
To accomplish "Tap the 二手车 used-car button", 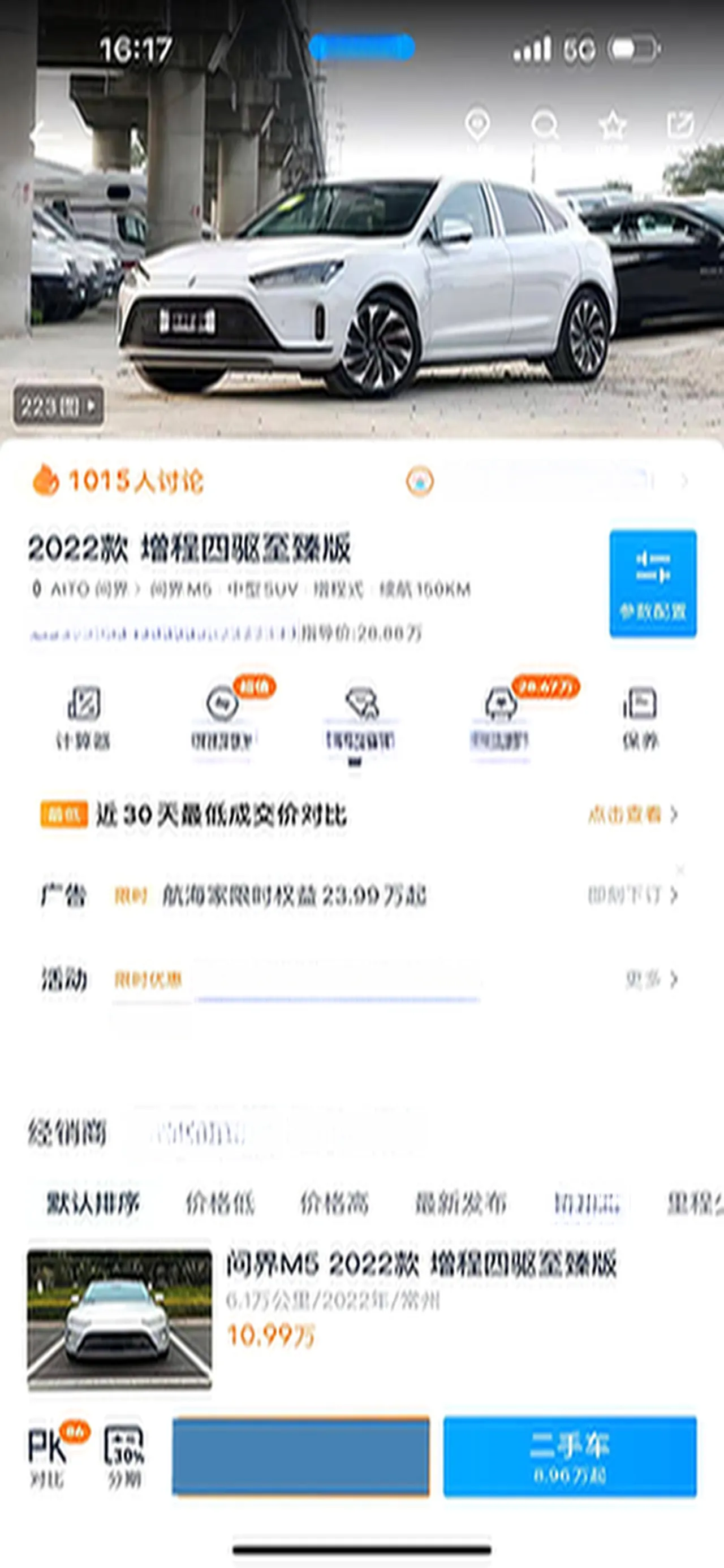I will point(570,1456).
